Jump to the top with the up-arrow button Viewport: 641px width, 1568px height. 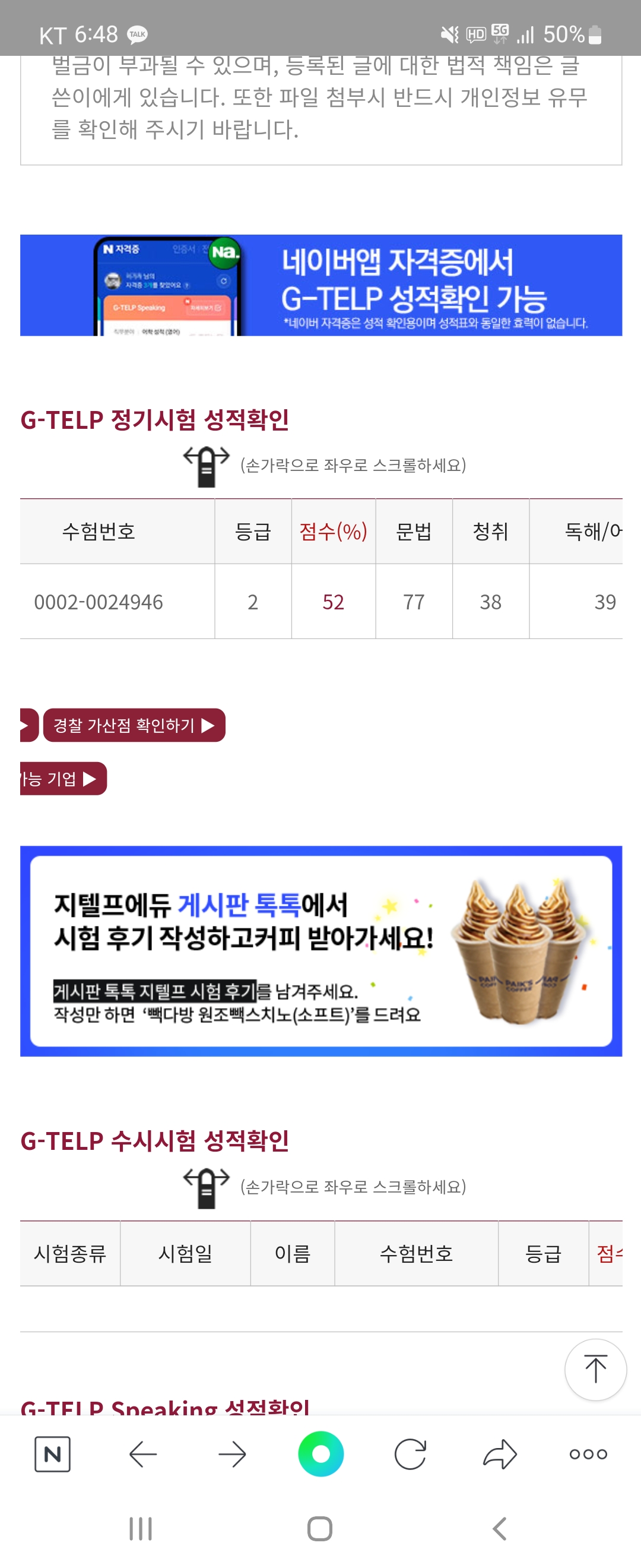point(595,1369)
